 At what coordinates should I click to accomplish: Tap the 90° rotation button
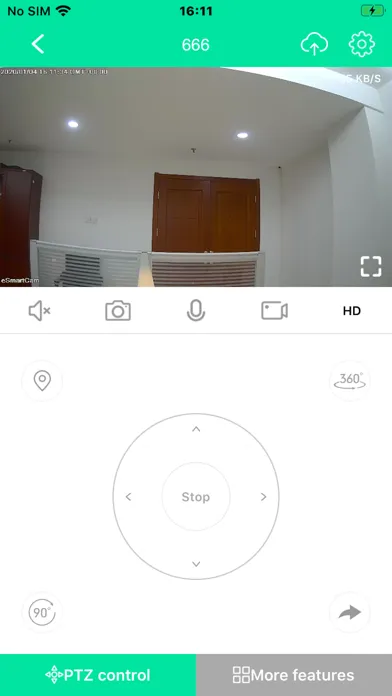[x=42, y=613]
